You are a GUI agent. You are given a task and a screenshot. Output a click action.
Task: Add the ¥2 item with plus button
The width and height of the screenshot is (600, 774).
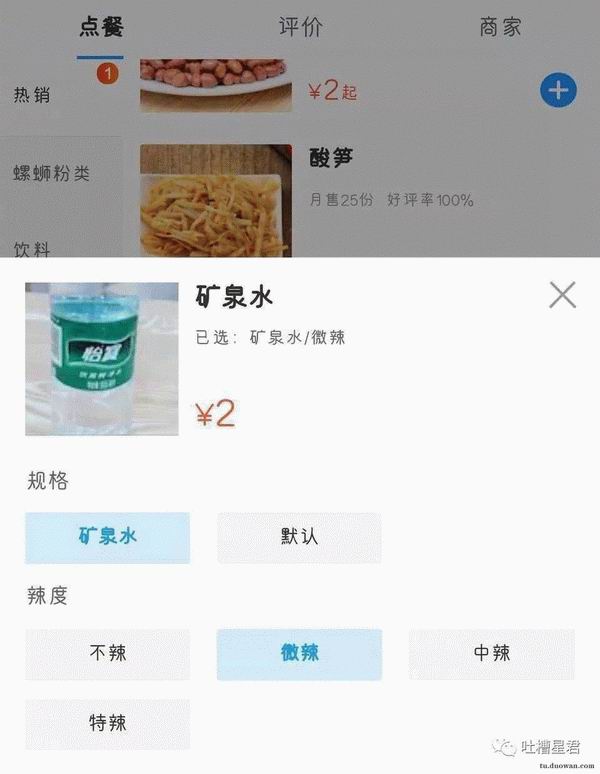click(558, 90)
